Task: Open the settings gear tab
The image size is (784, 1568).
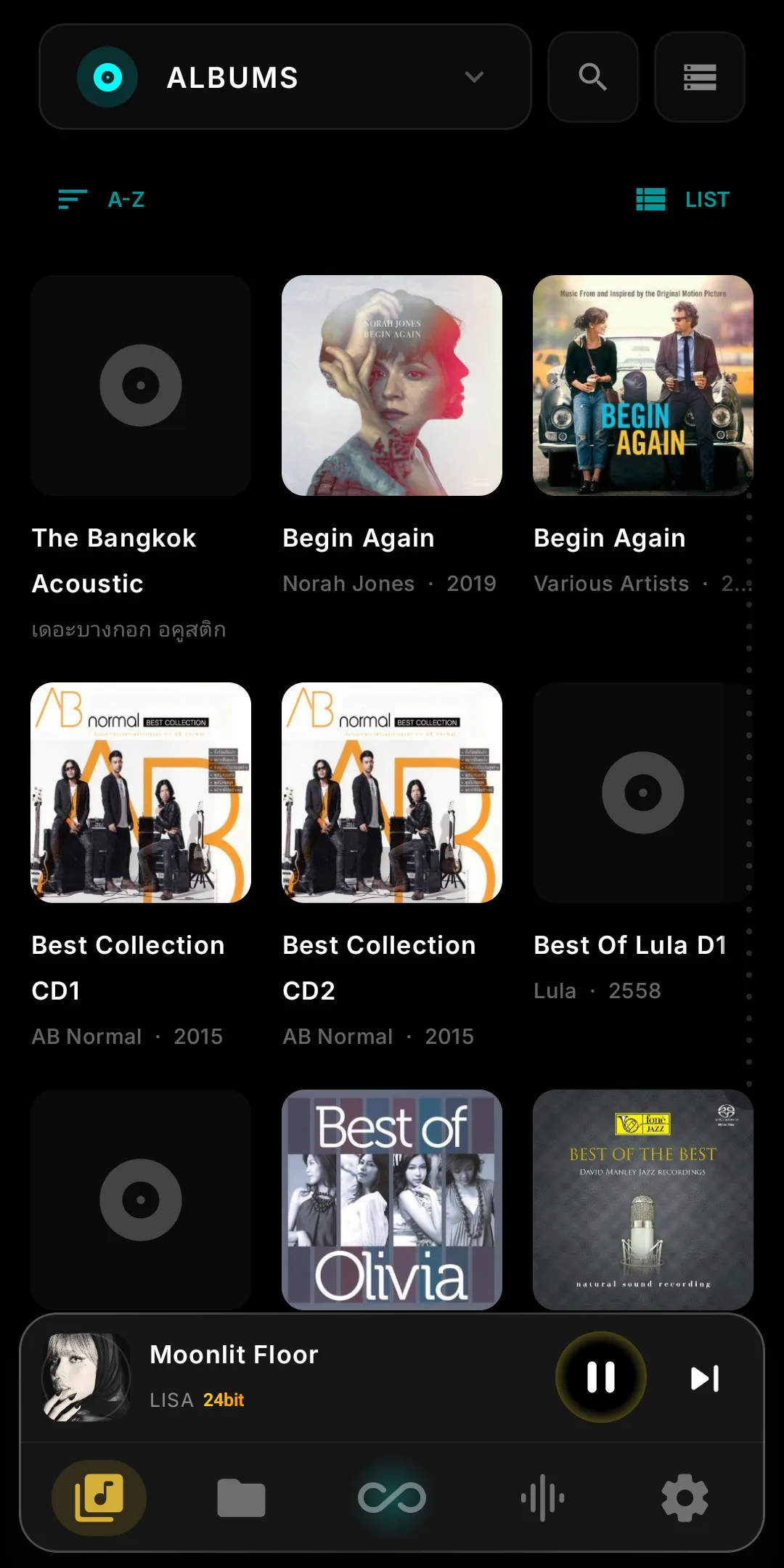Action: click(x=685, y=1498)
